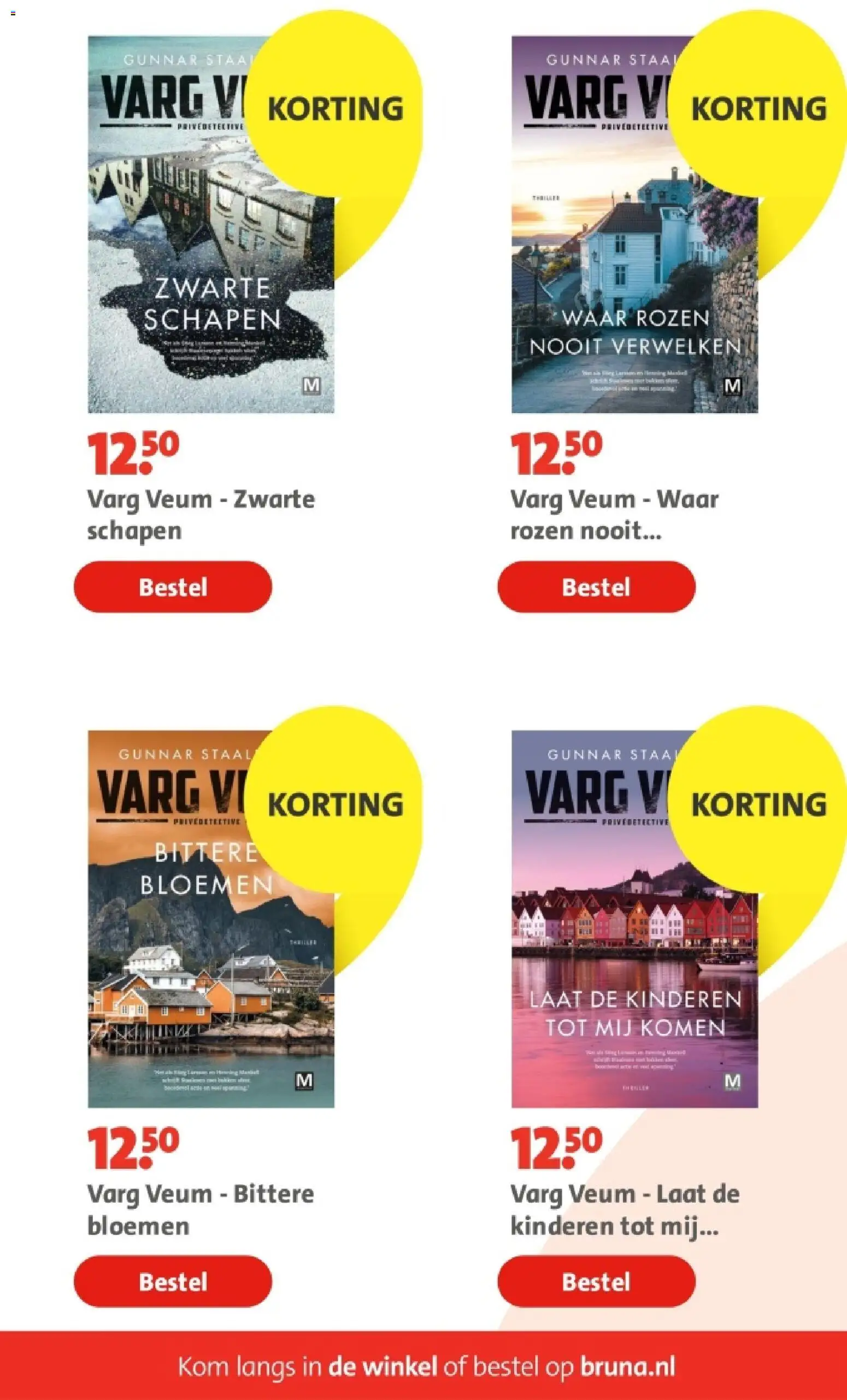
Task: Click the M publisher logo on Zwarte Schapen cover
Action: point(311,386)
